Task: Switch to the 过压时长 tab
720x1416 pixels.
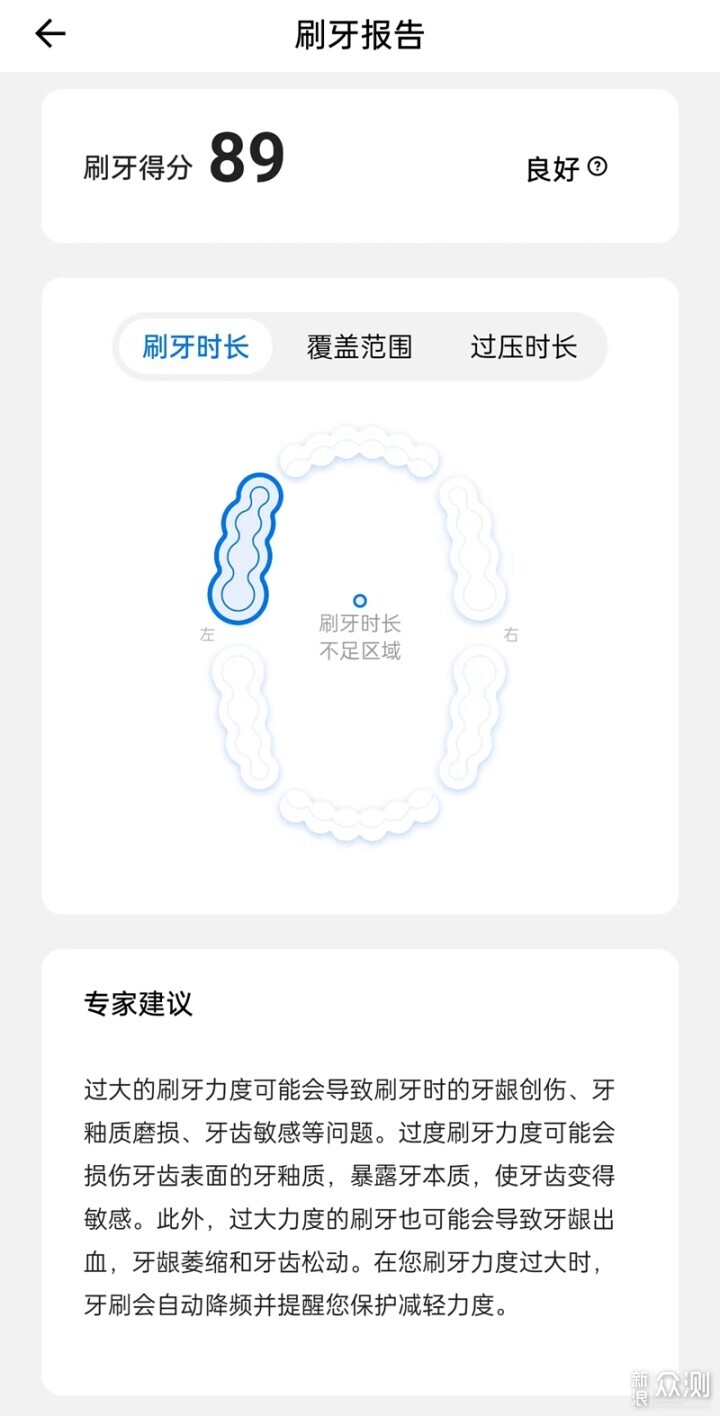Action: (x=523, y=347)
